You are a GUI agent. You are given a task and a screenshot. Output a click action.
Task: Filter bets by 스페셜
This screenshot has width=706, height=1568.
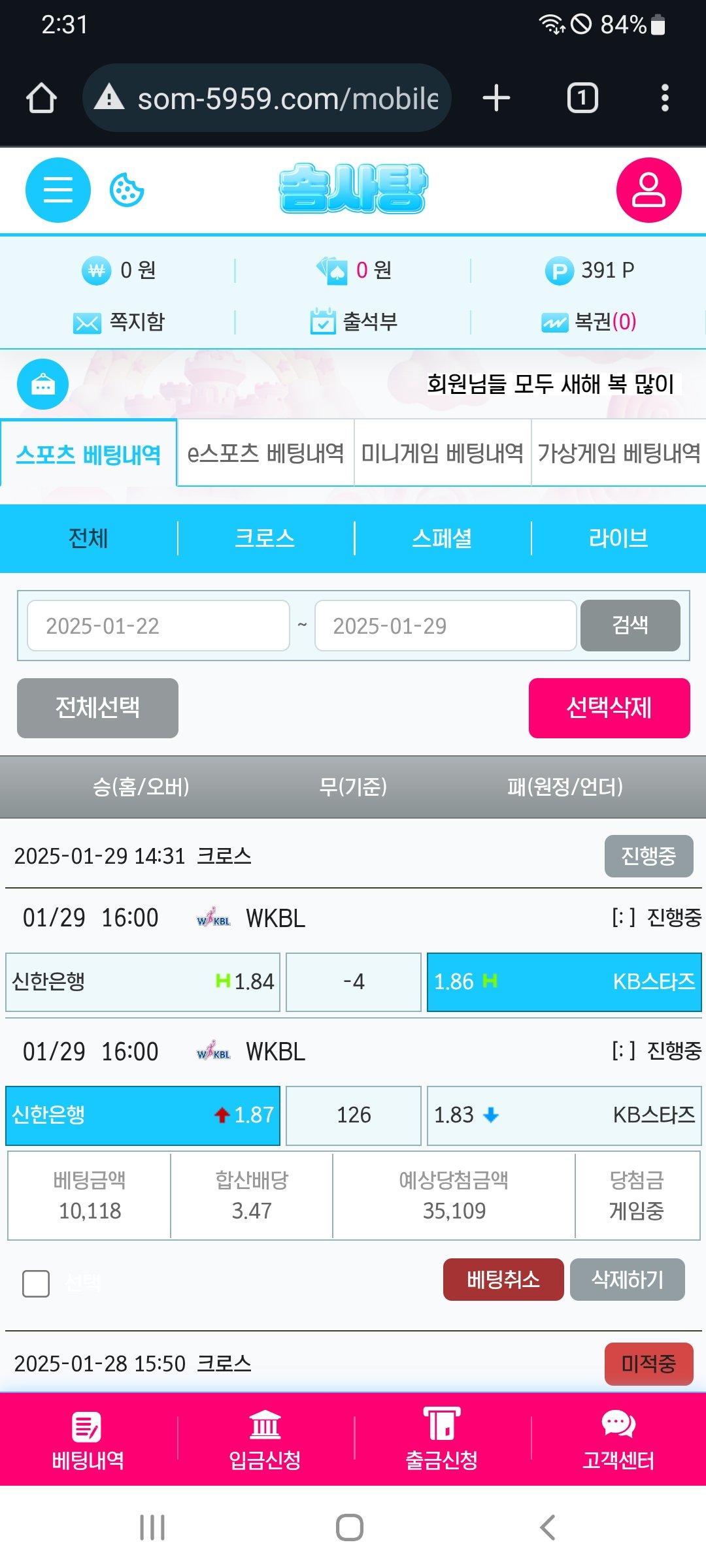(442, 538)
